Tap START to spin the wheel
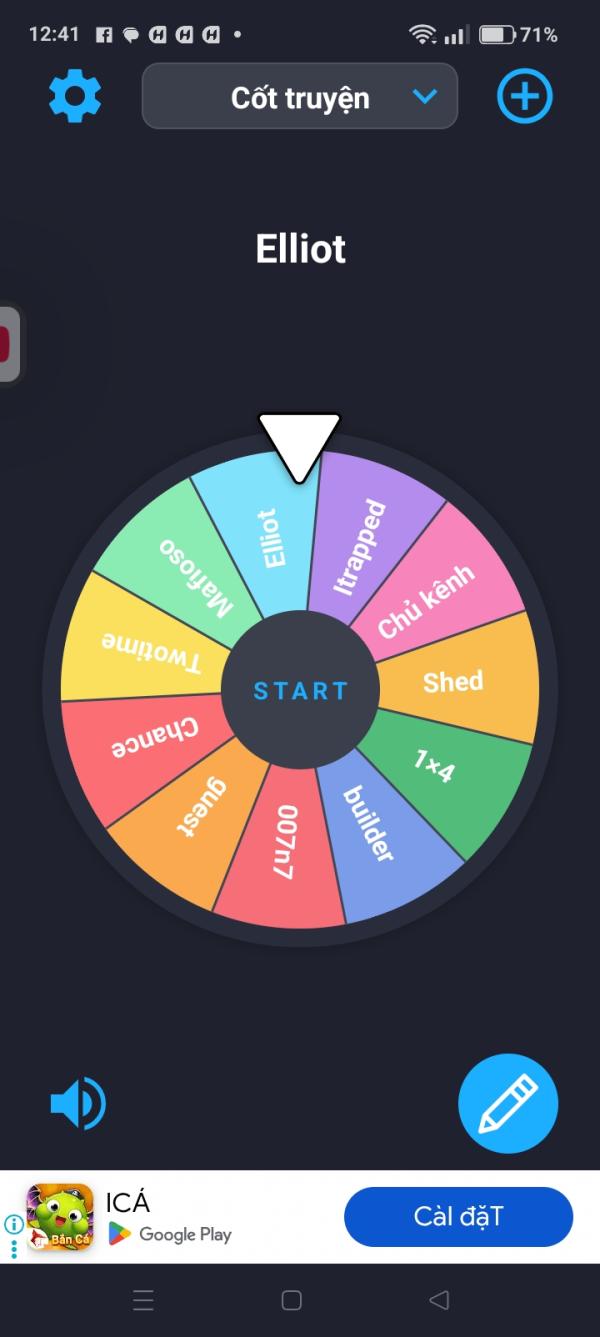Image resolution: width=600 pixels, height=1337 pixels. 300,691
